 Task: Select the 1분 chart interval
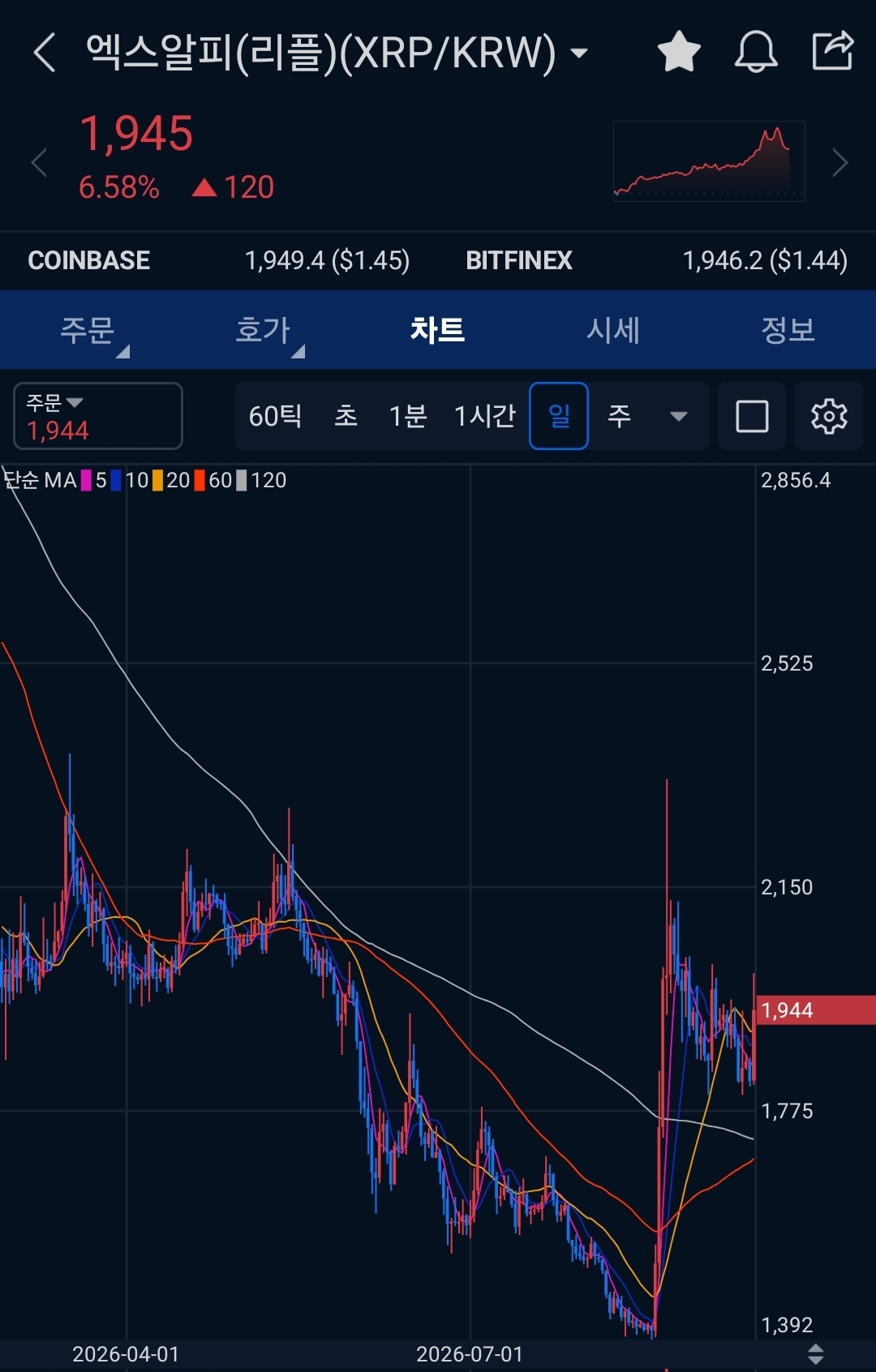tap(408, 416)
